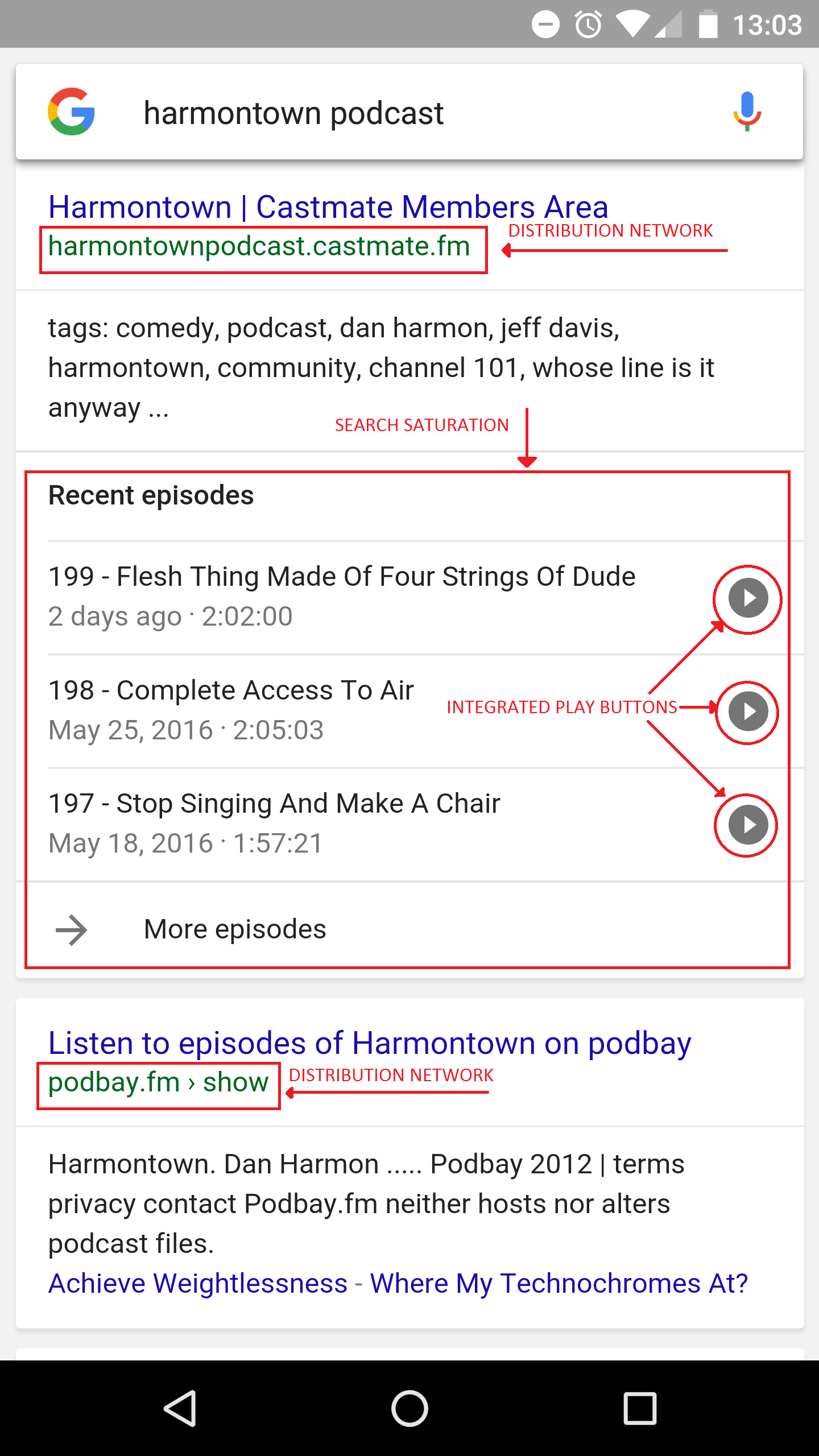Tap the voice search microphone
The image size is (819, 1456).
point(747,111)
